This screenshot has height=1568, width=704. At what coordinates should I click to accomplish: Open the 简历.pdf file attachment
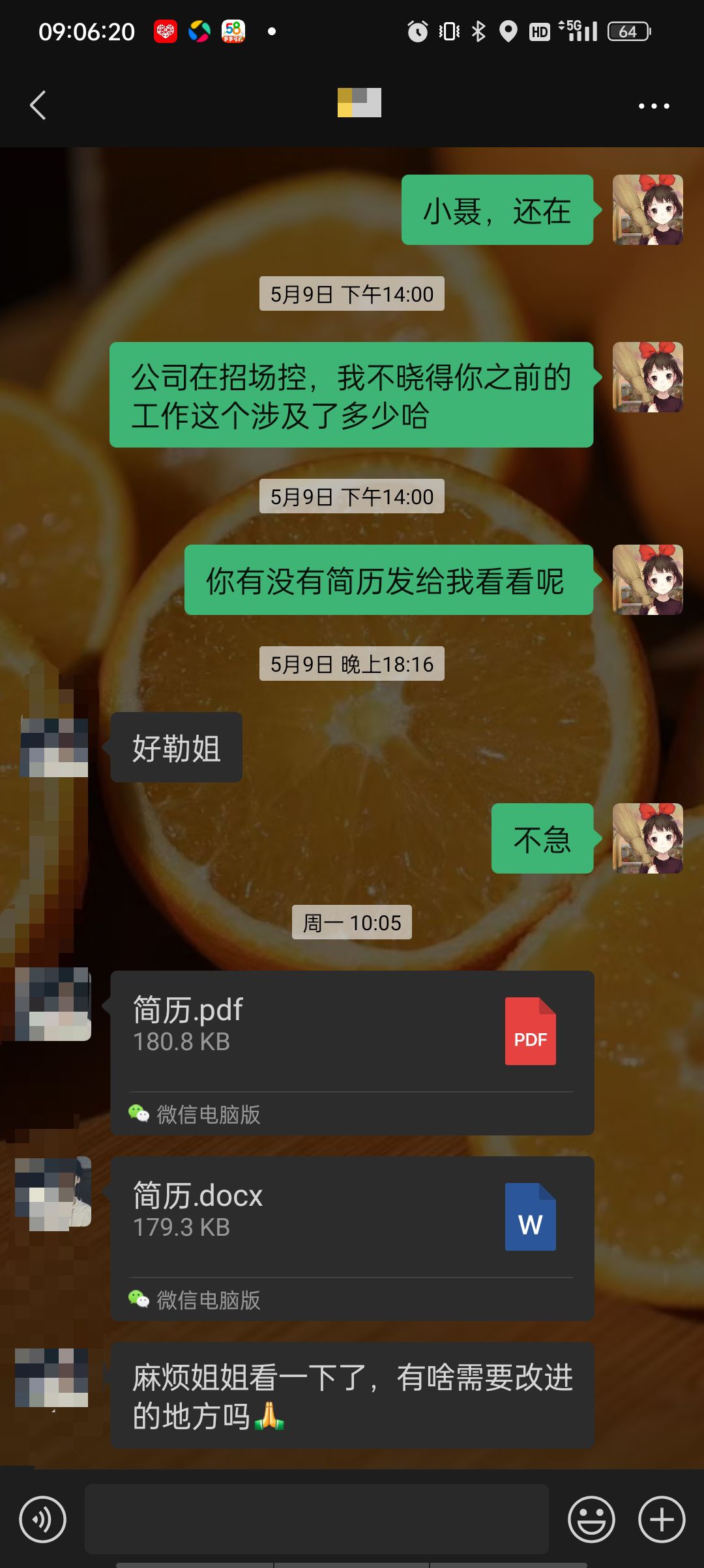click(352, 1053)
